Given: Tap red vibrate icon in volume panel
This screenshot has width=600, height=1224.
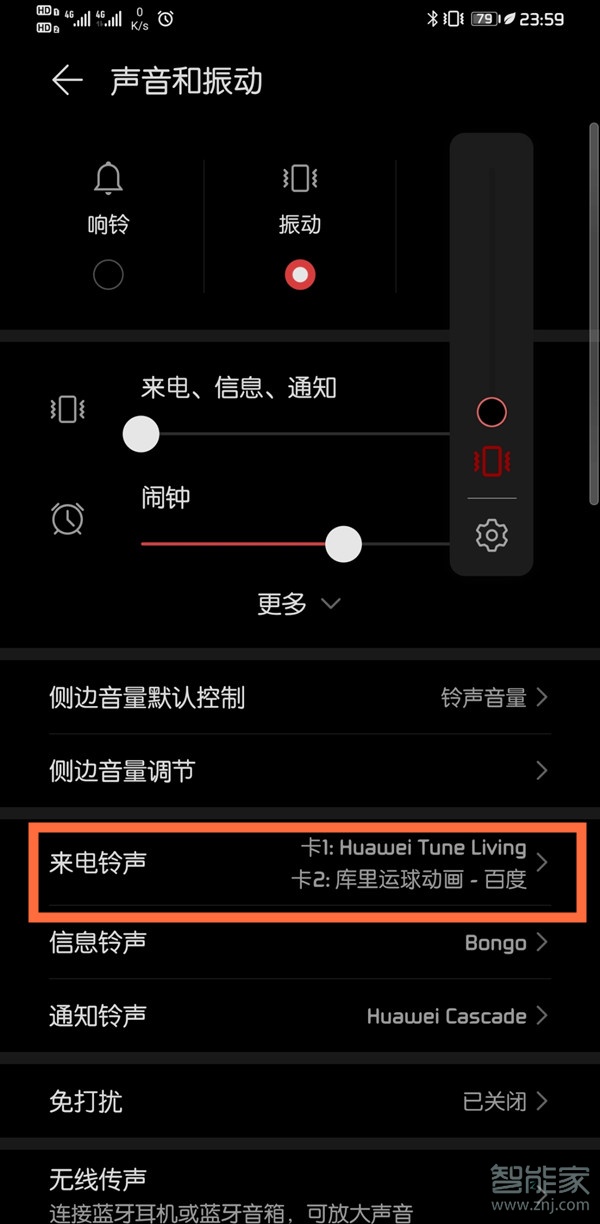Looking at the screenshot, I should point(491,461).
